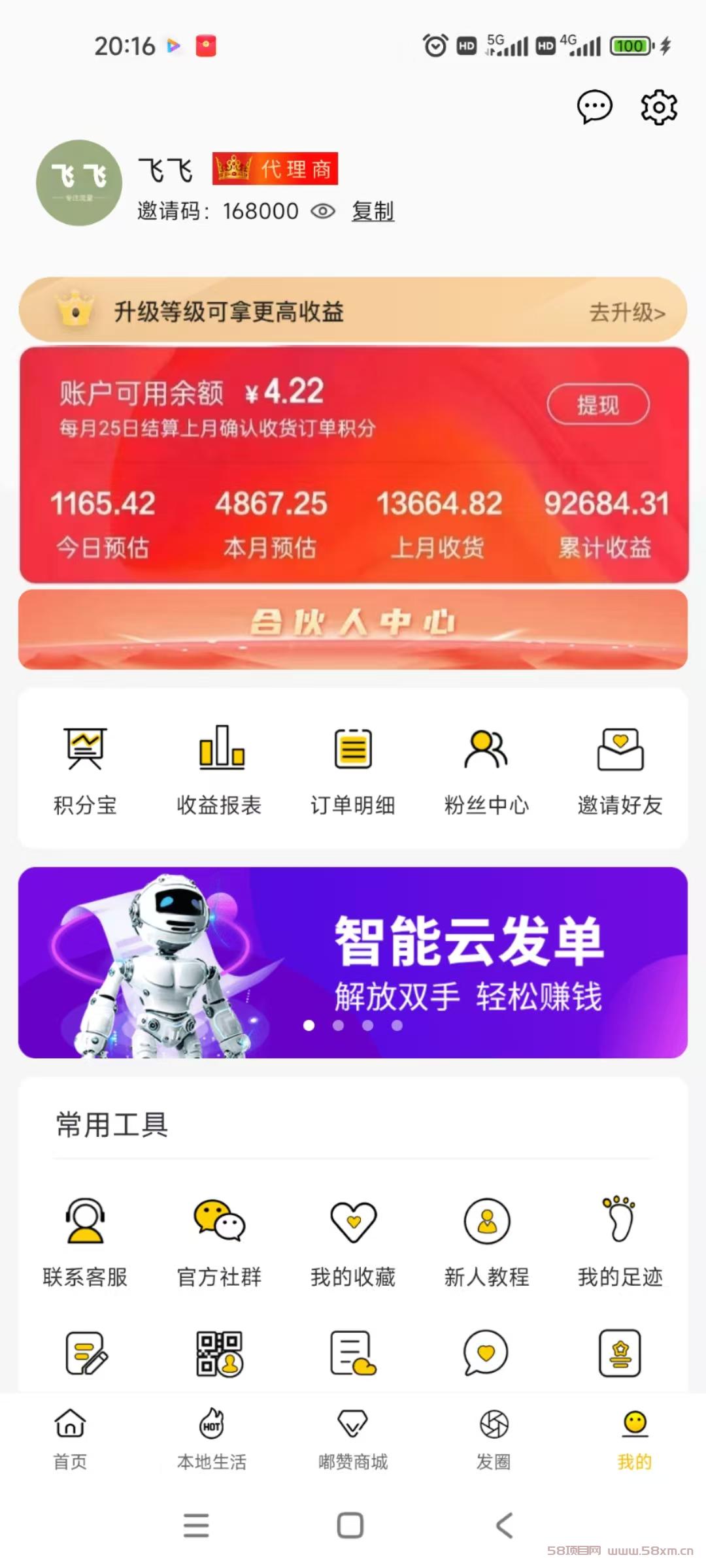706x1568 pixels.
Task: Go back using system back arrow
Action: 504,1526
